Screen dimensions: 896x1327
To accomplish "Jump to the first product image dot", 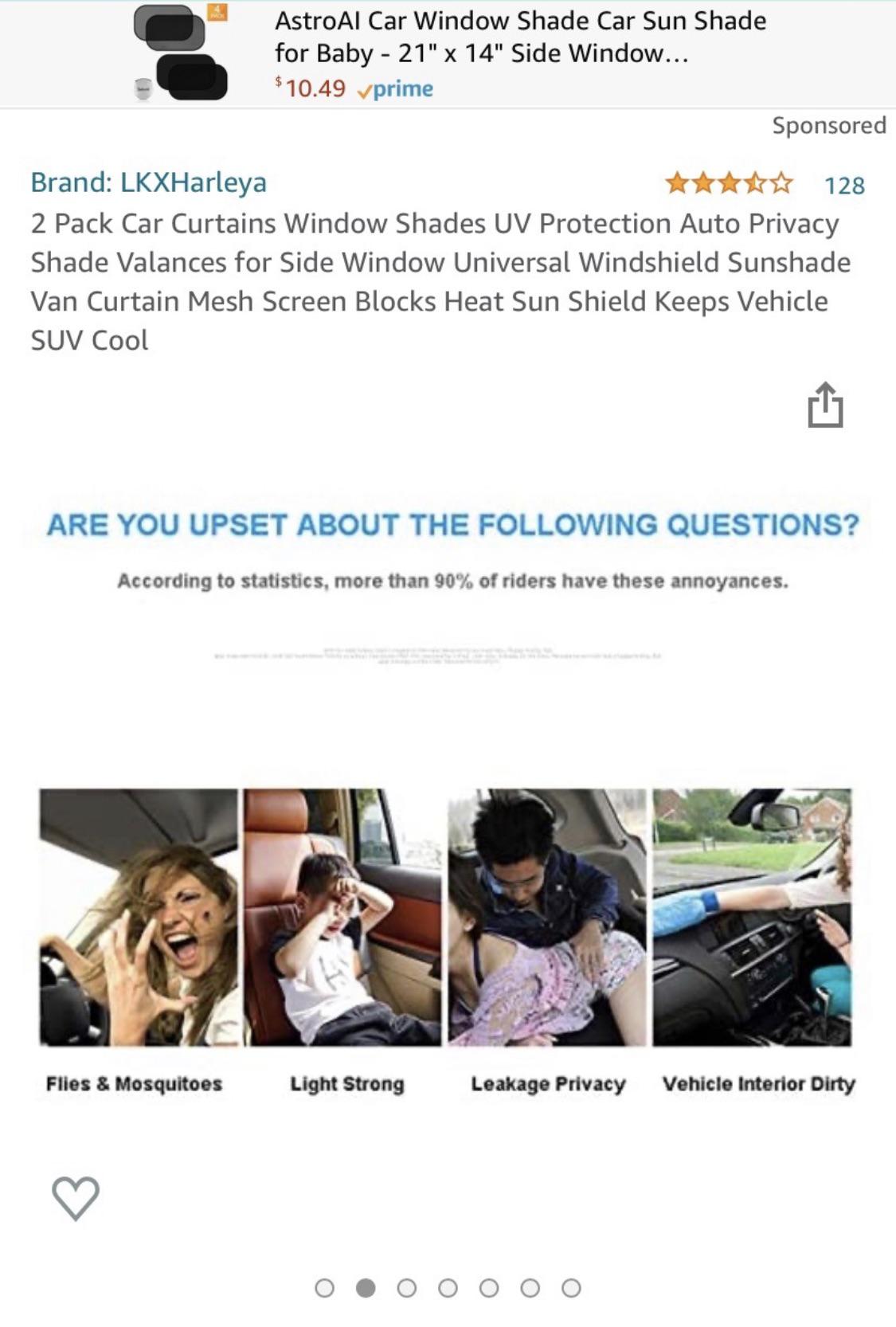I will (x=324, y=1288).
